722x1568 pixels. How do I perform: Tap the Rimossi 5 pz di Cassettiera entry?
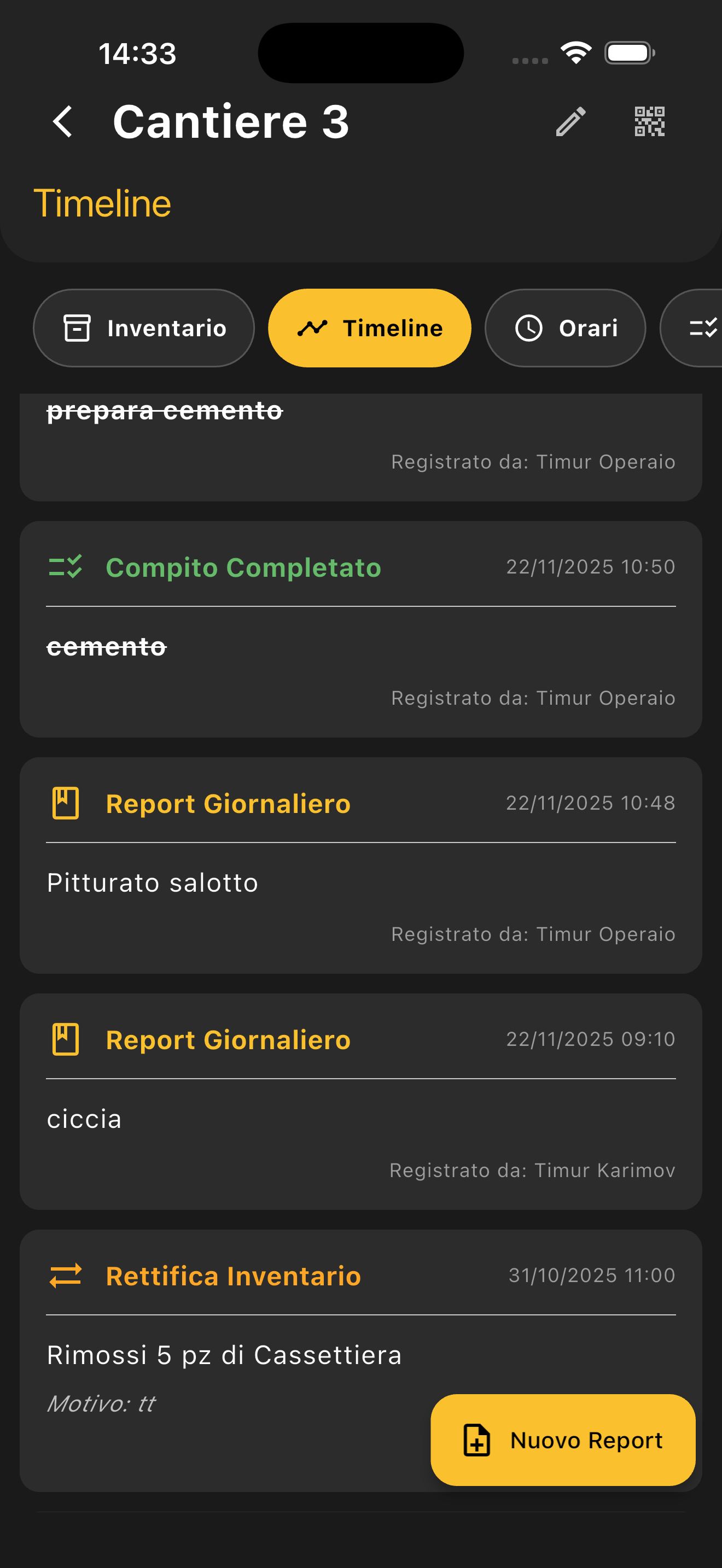[x=224, y=1354]
